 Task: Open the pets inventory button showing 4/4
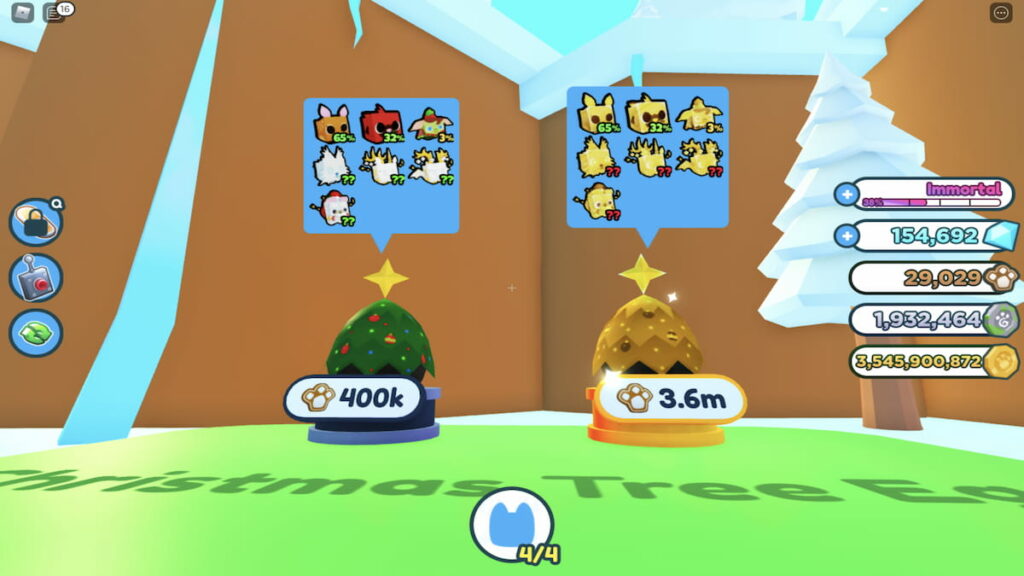pyautogui.click(x=511, y=524)
